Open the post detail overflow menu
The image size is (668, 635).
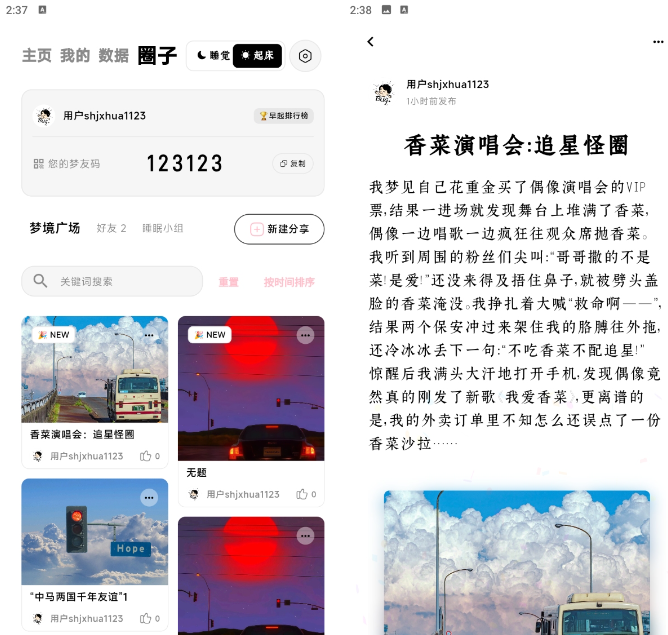pos(657,42)
